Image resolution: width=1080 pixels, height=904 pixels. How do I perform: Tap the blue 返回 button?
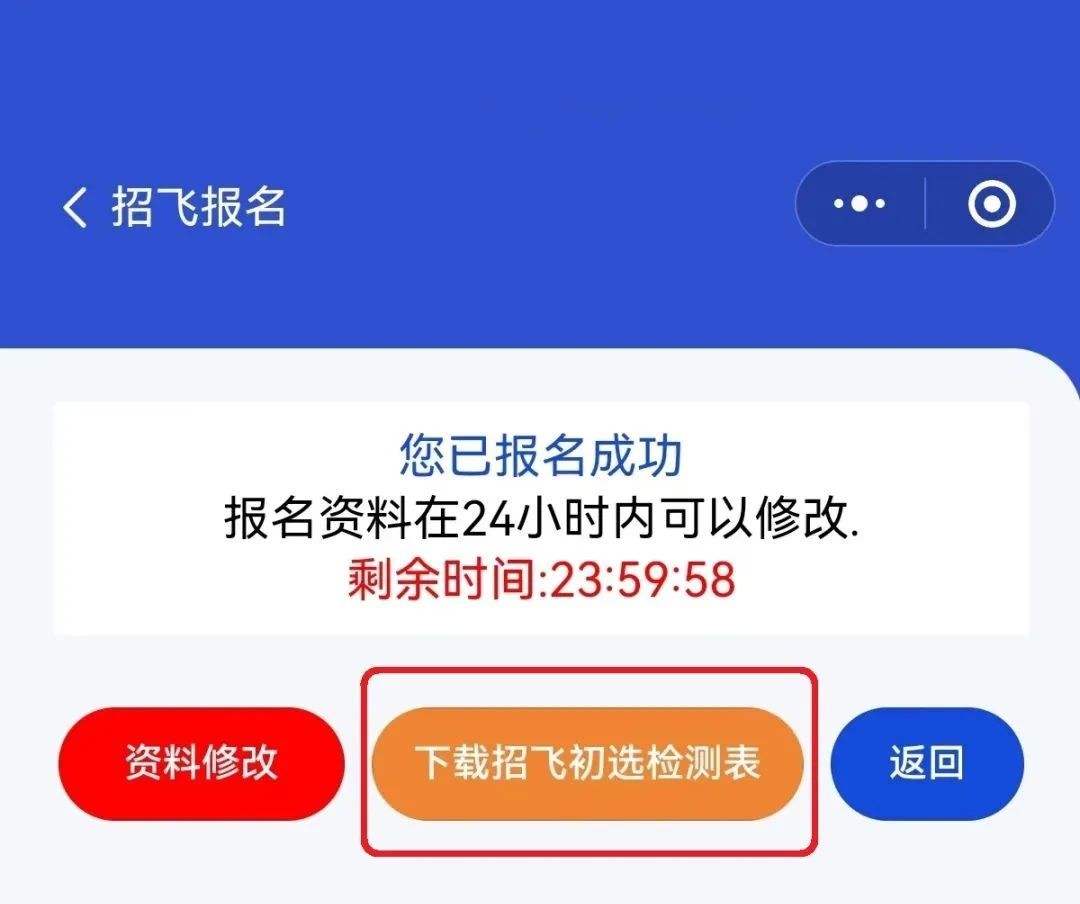[926, 764]
